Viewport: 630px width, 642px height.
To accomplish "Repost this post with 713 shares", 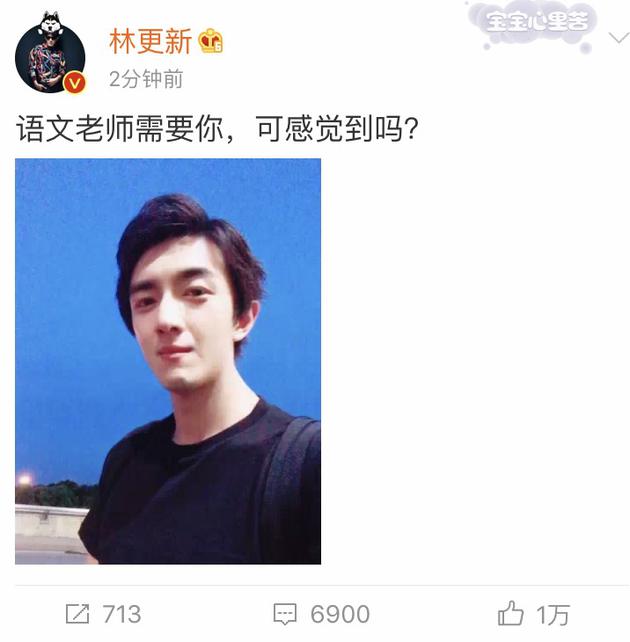I will tap(103, 613).
